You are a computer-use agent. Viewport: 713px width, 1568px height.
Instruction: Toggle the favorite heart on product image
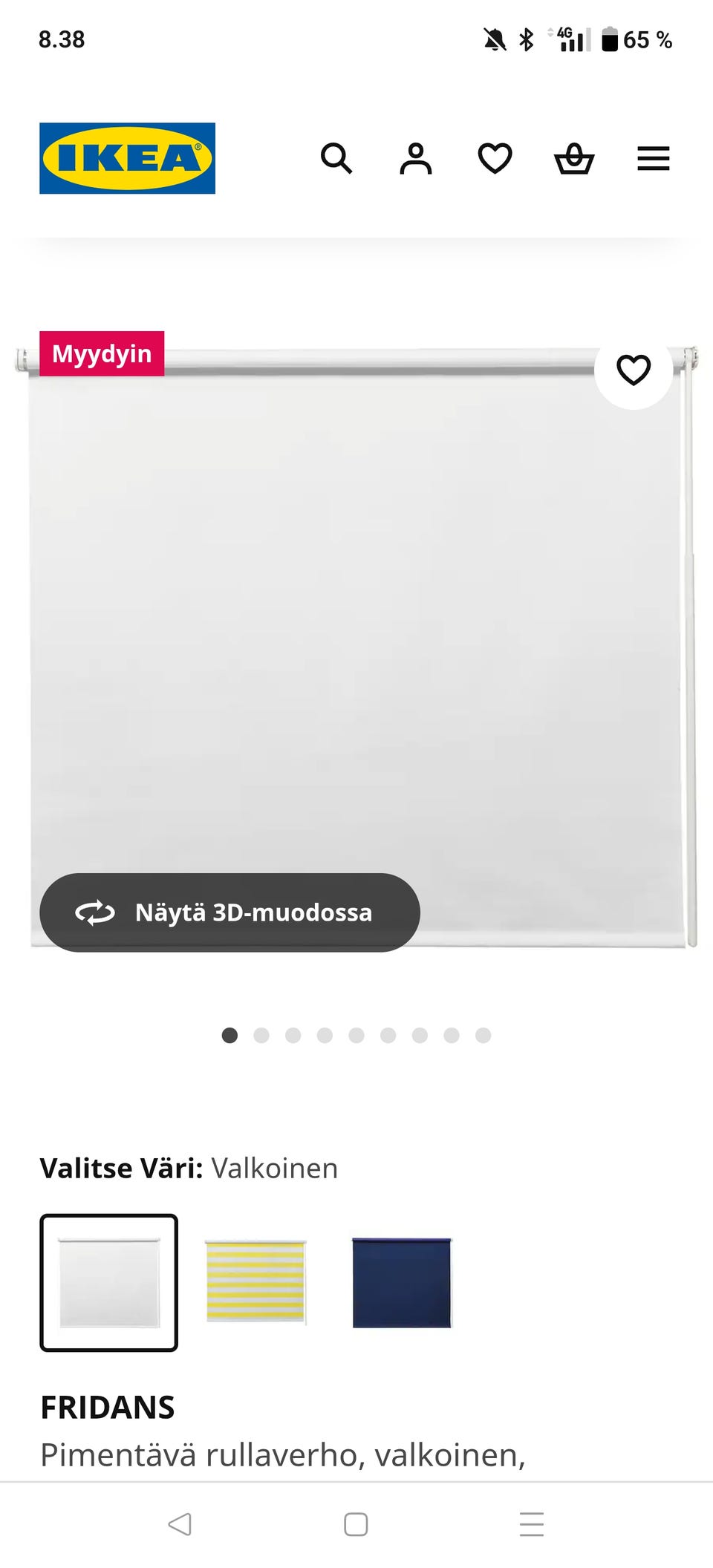[633, 369]
